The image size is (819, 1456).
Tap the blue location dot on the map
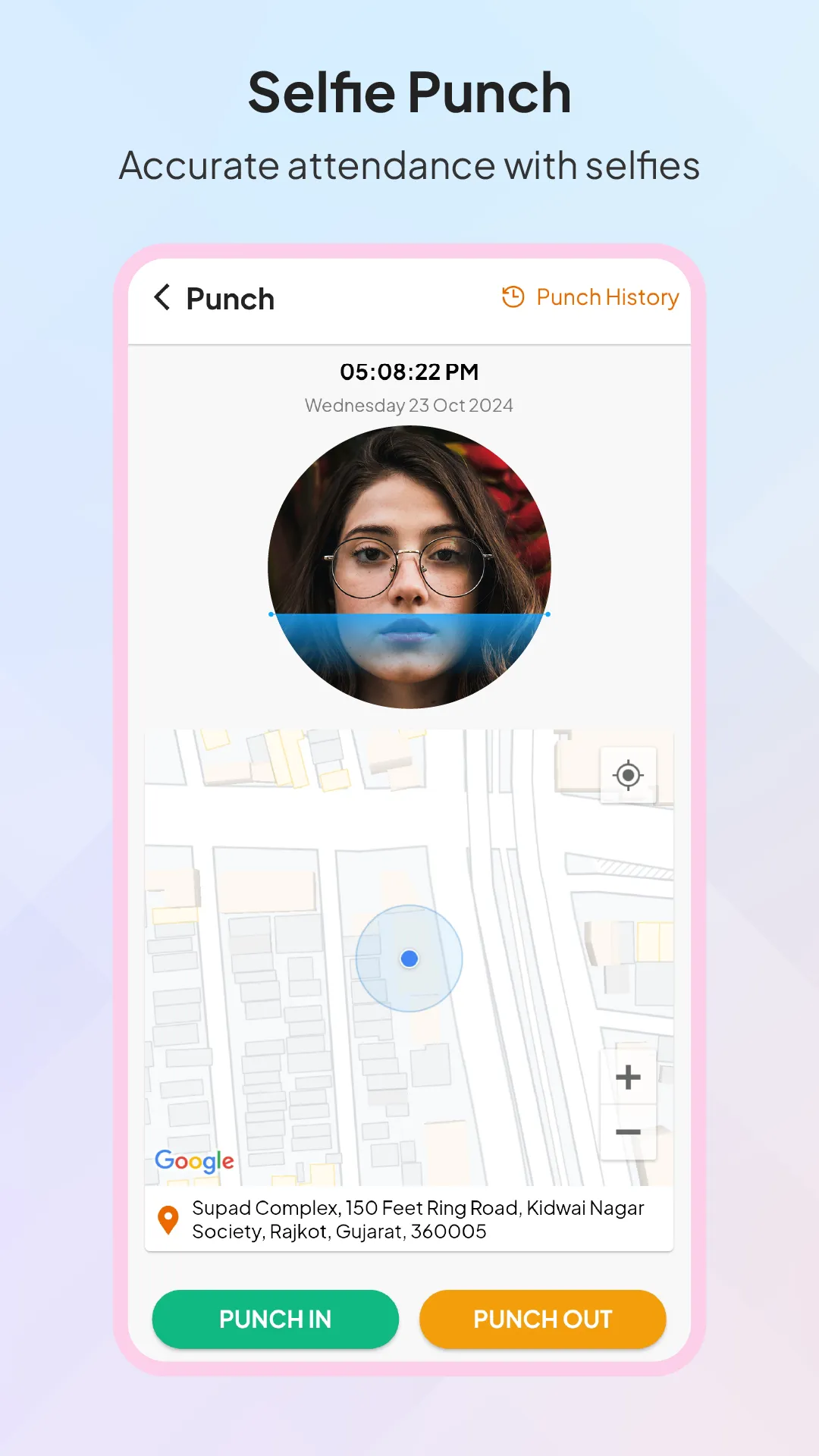409,959
